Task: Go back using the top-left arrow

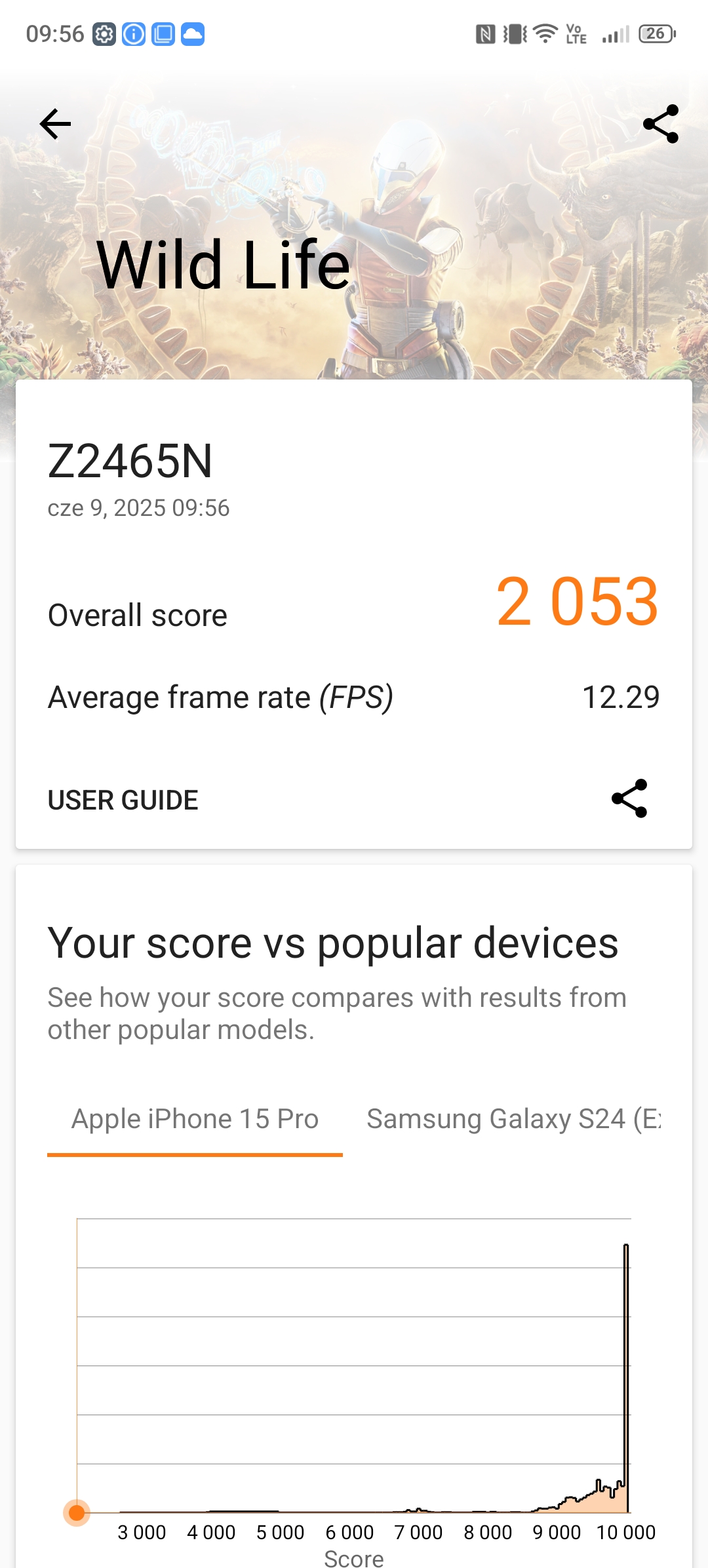Action: pyautogui.click(x=55, y=124)
